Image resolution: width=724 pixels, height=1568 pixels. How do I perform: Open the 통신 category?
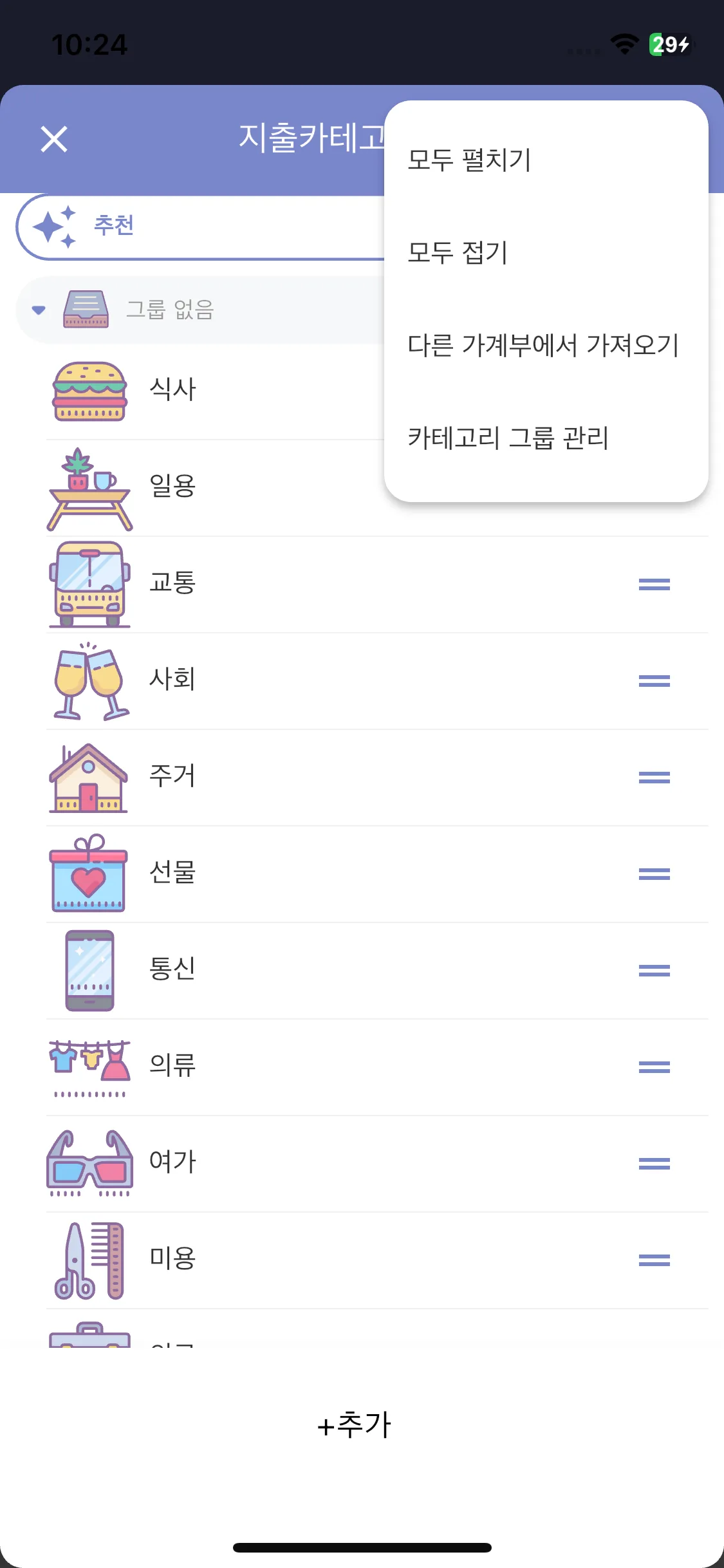(172, 969)
